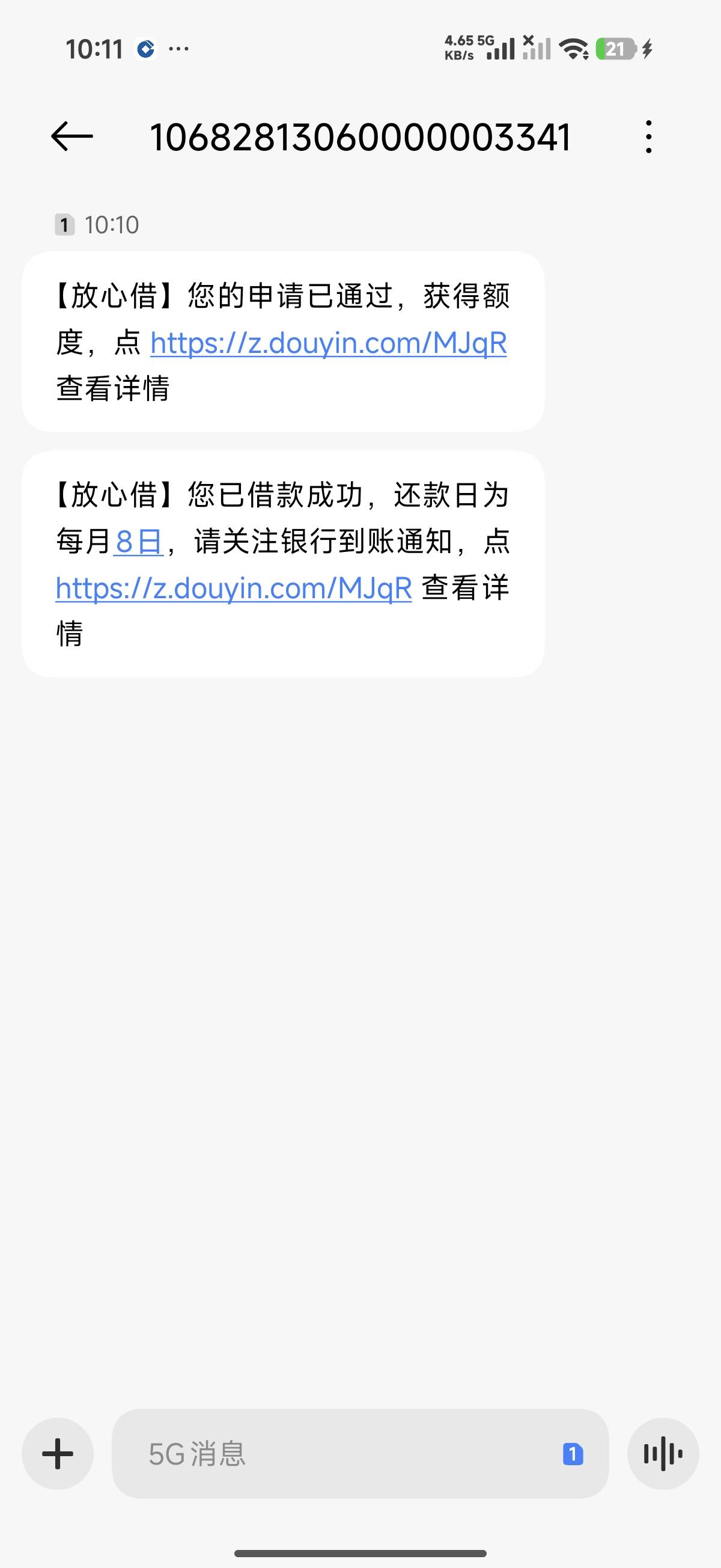Open the three-dot overflow menu

pos(648,136)
